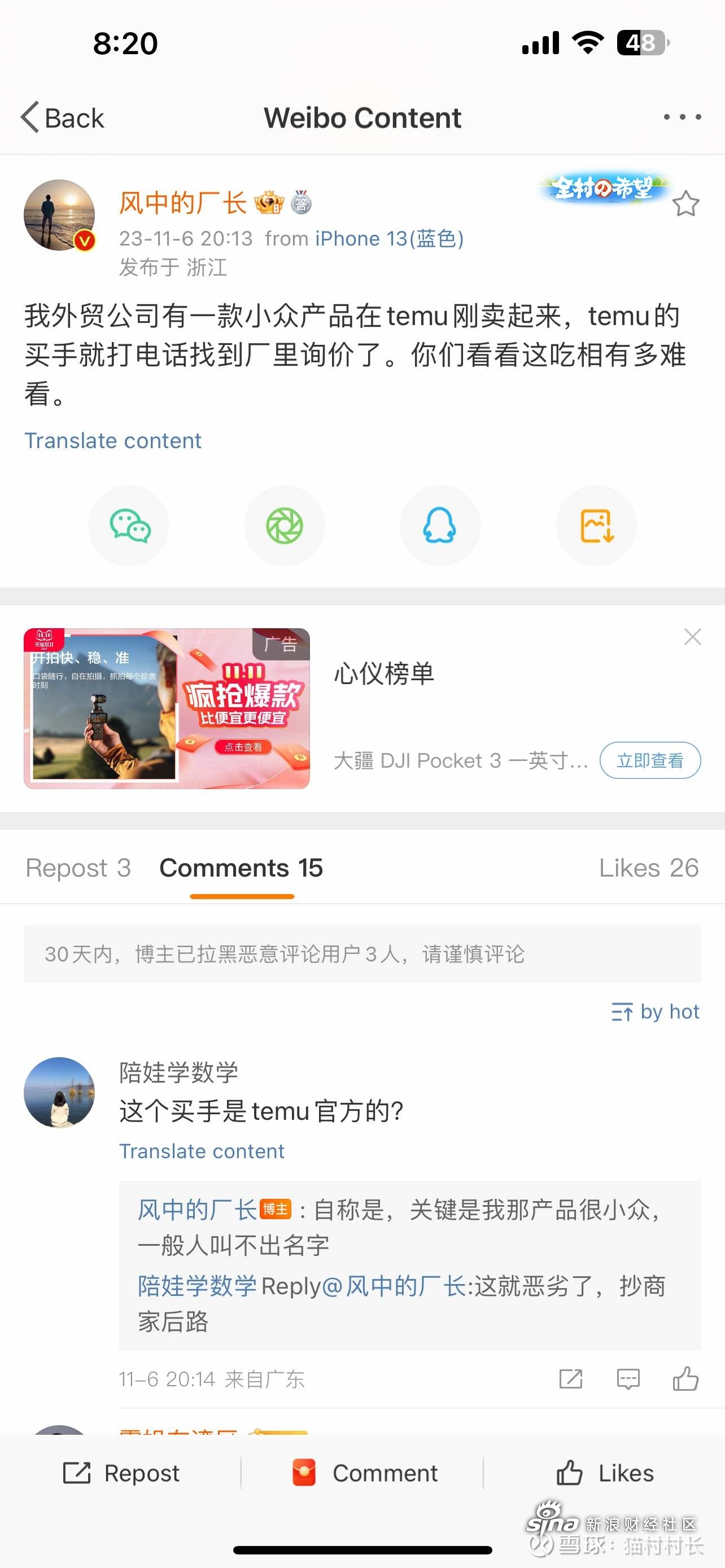Save the post as an image
The width and height of the screenshot is (725, 1568).
[x=596, y=526]
